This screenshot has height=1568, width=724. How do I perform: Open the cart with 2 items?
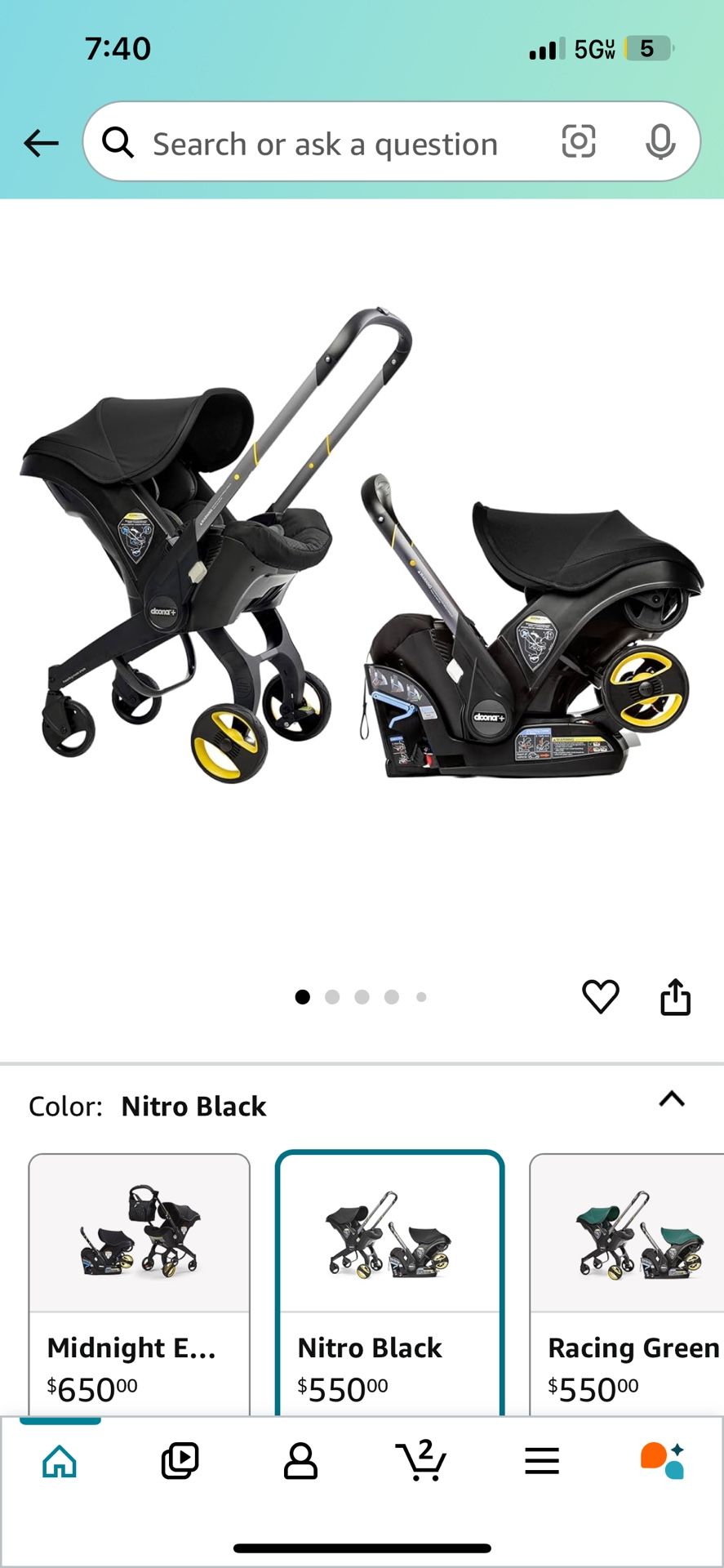[421, 1461]
